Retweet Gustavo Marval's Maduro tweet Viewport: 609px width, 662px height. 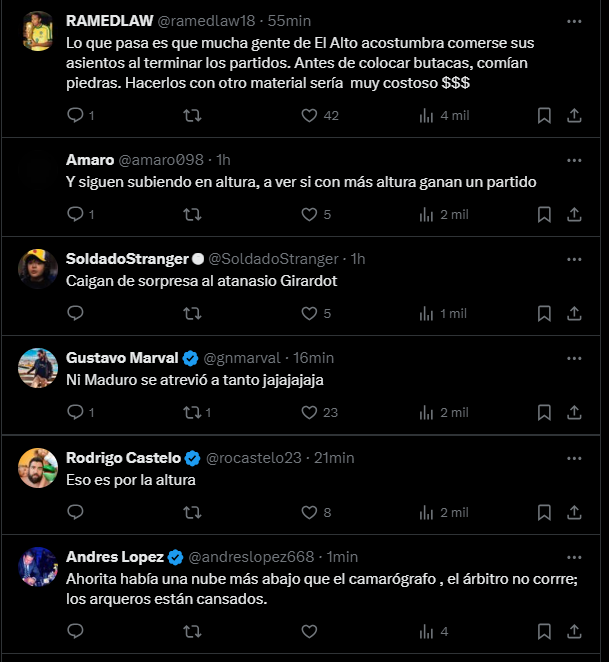[192, 412]
